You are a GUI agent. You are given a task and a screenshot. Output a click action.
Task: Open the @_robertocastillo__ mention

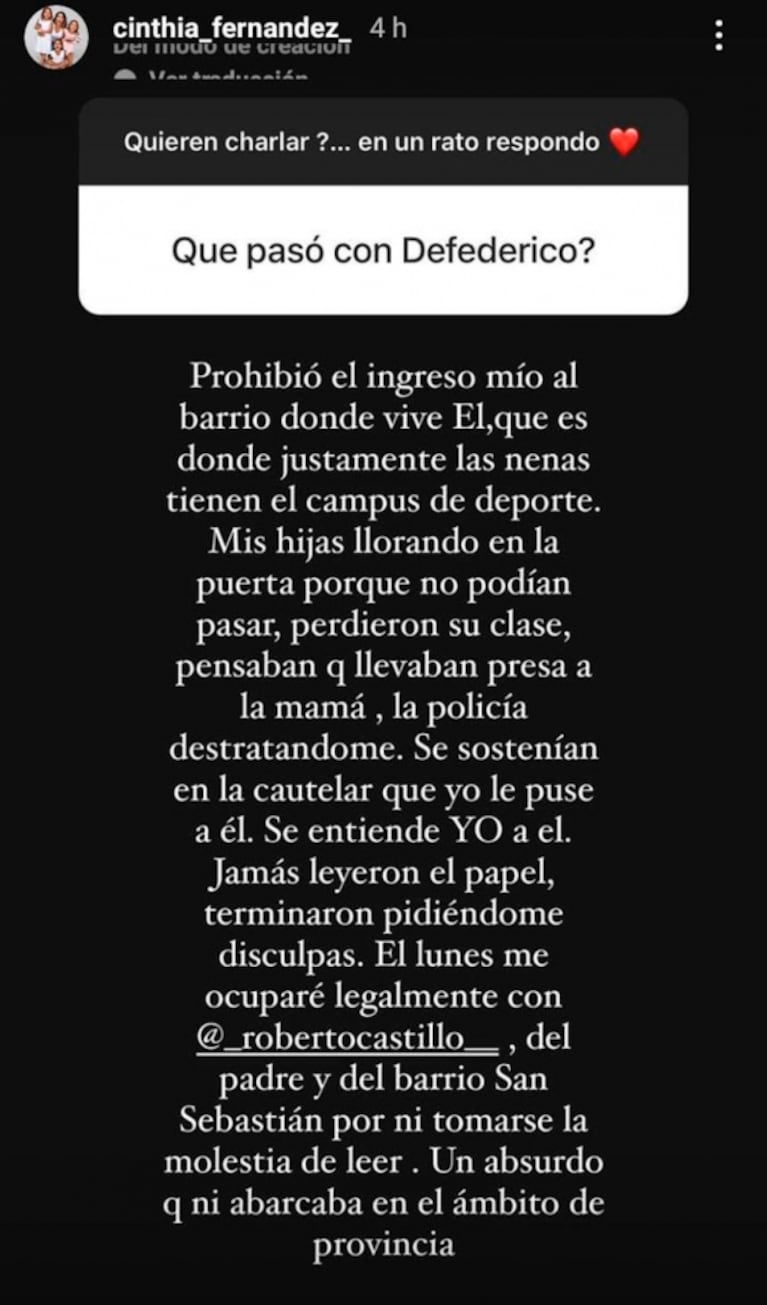pyautogui.click(x=347, y=1039)
